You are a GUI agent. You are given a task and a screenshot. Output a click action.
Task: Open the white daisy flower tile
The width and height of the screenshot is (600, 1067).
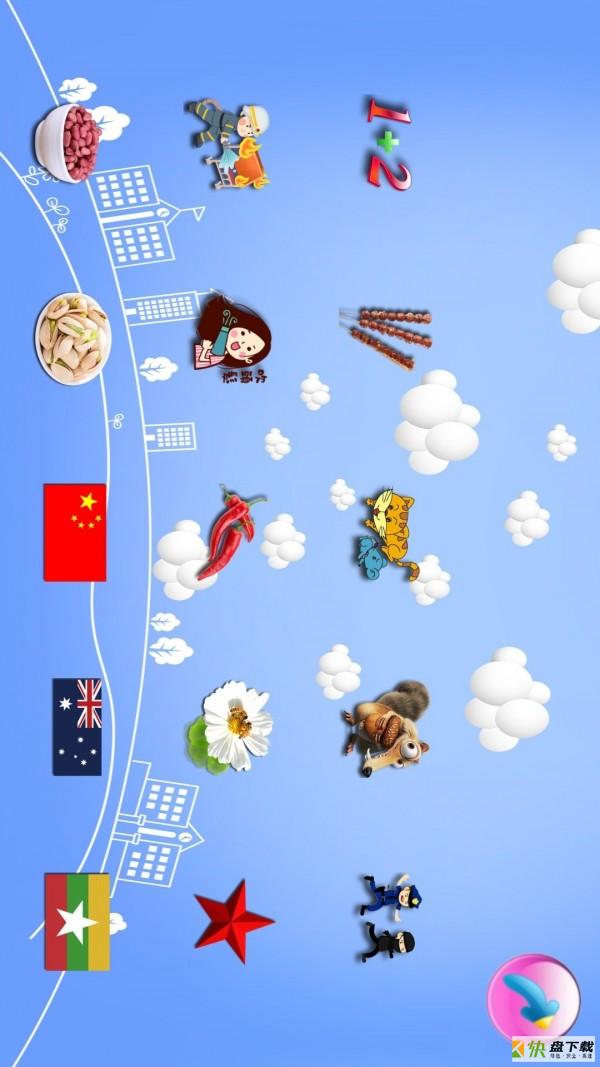(x=232, y=727)
